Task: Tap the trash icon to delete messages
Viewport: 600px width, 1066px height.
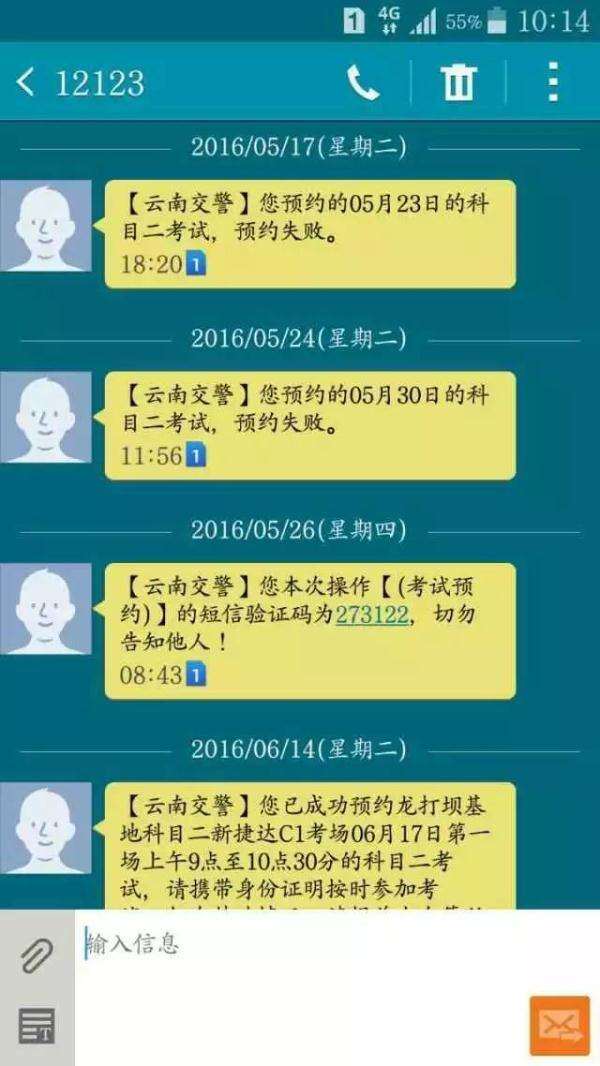Action: pyautogui.click(x=458, y=82)
